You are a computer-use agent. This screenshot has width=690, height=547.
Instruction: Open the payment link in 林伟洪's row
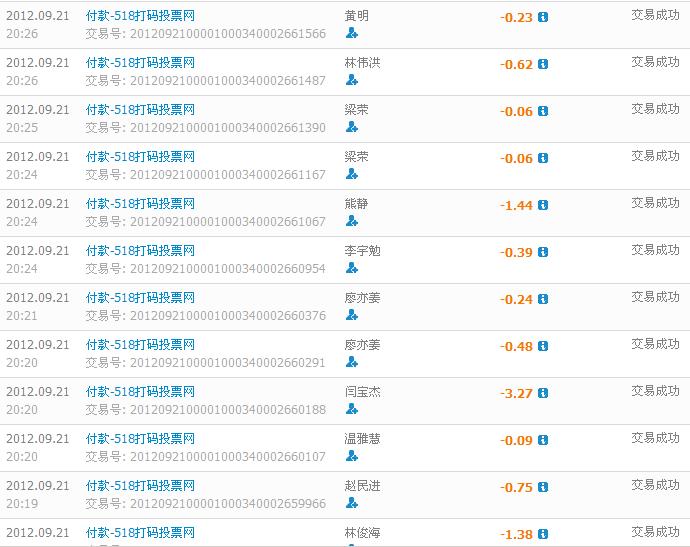(x=140, y=63)
